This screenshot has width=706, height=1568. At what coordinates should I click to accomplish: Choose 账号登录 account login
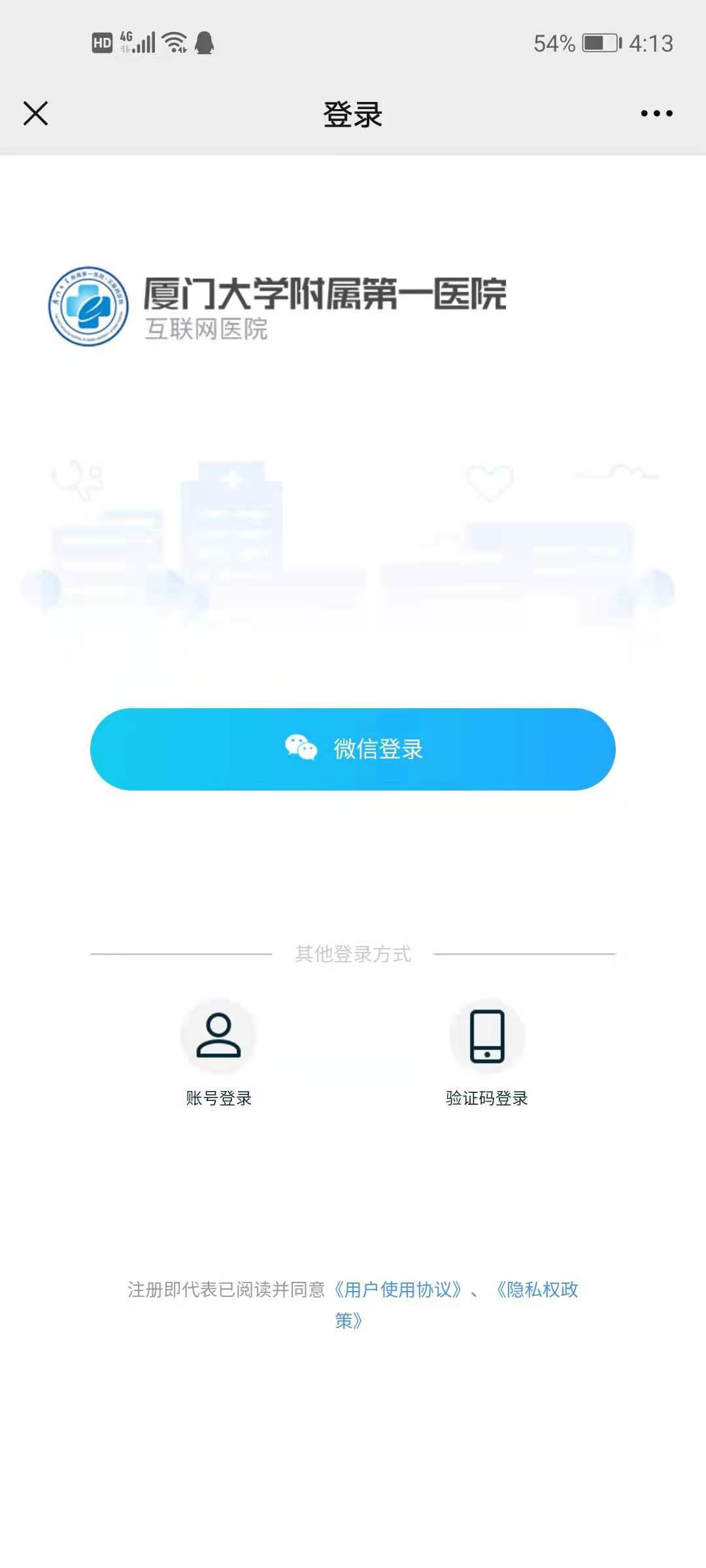pos(218,1036)
